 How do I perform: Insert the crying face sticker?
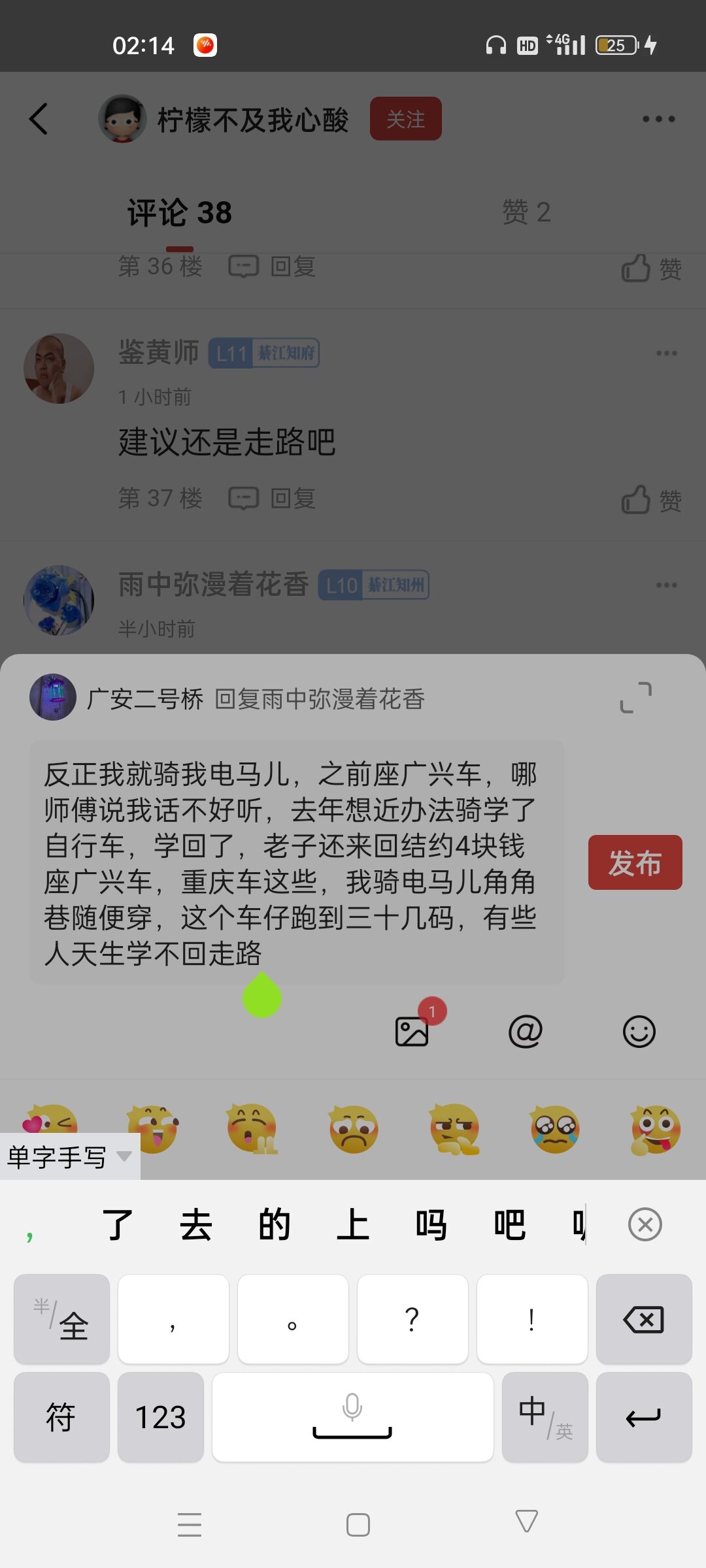point(554,1129)
